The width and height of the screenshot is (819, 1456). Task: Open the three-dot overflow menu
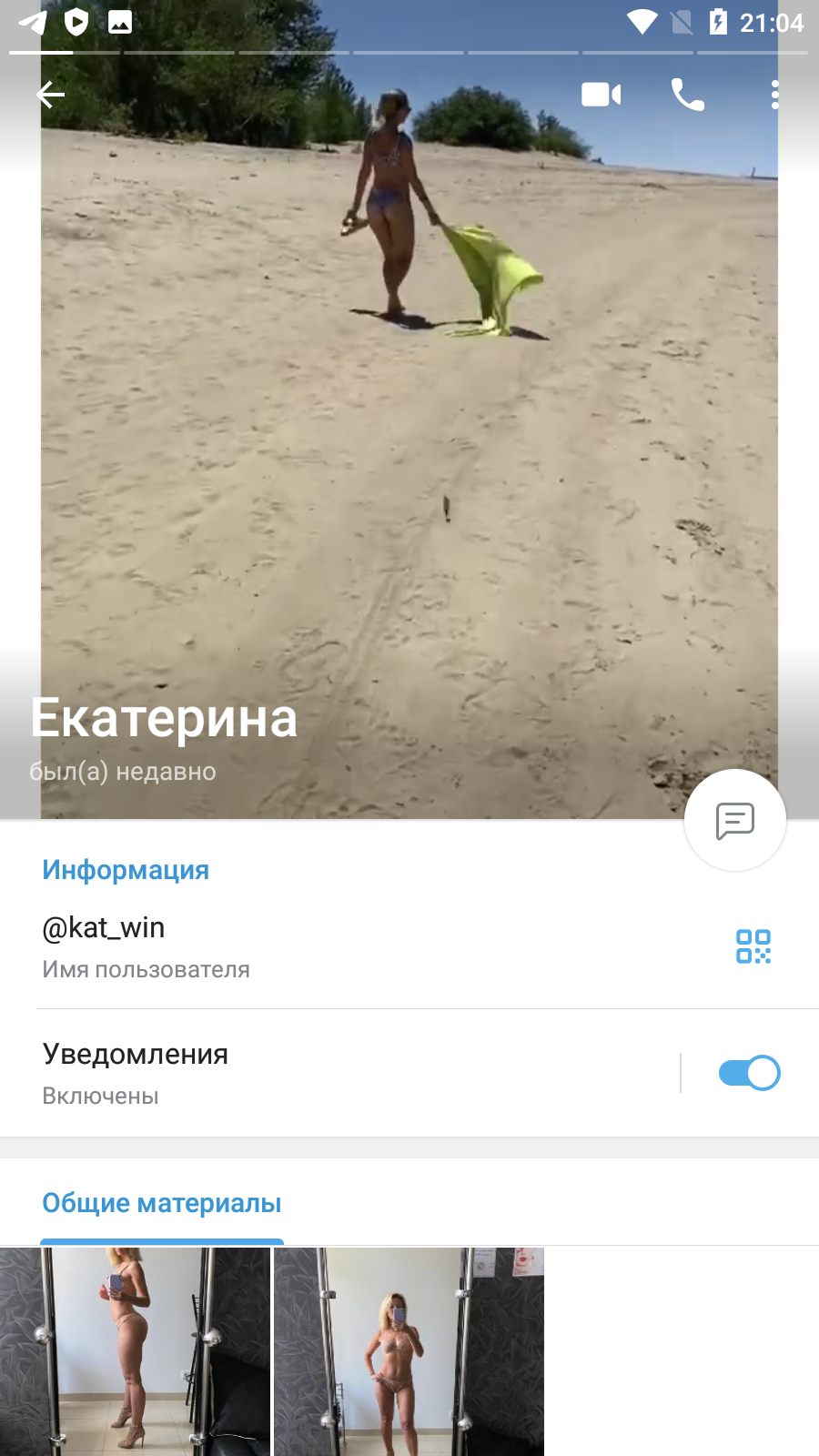click(774, 95)
